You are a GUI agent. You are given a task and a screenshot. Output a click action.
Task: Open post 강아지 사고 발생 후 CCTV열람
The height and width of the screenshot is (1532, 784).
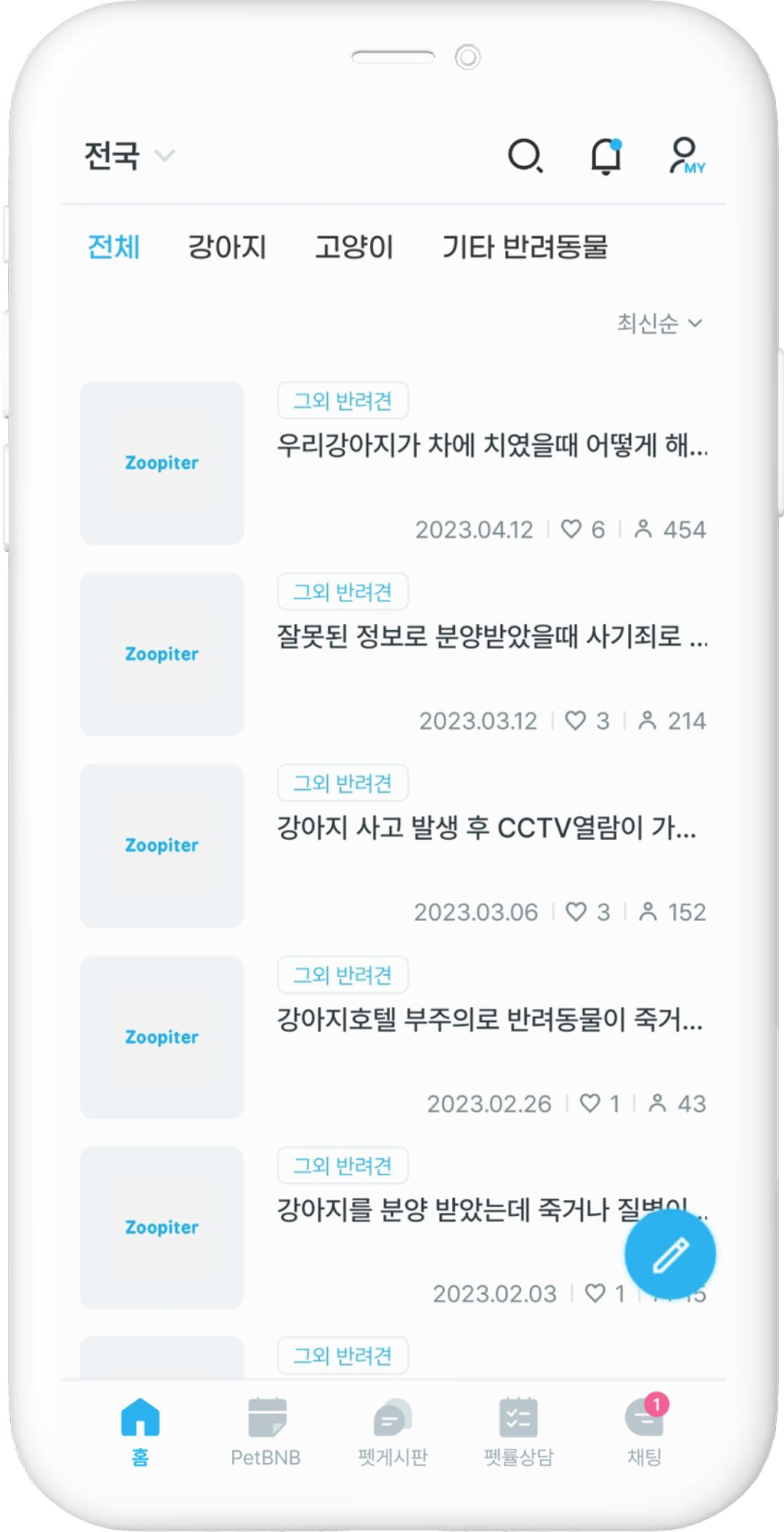click(x=486, y=828)
